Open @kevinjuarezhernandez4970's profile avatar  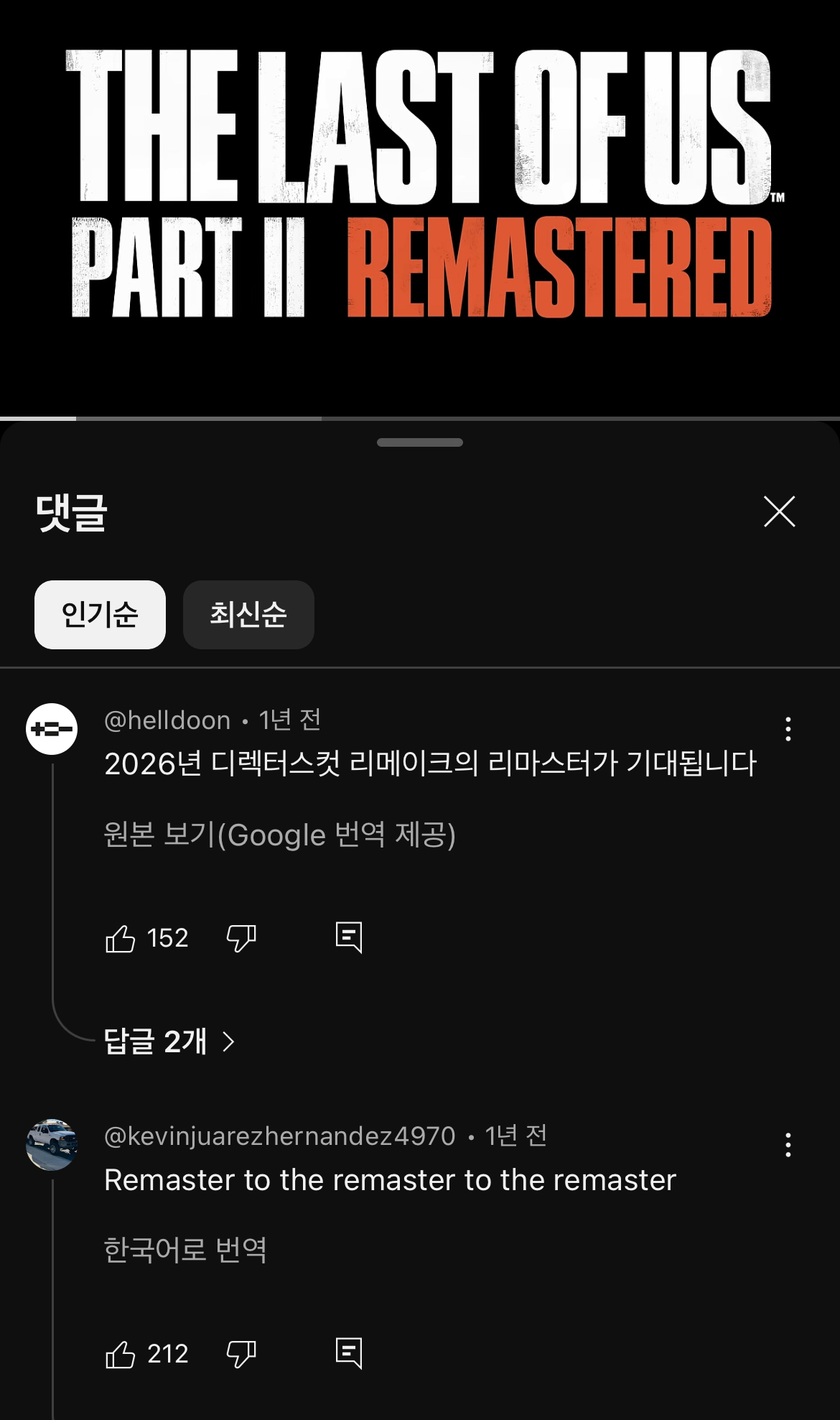(x=52, y=1145)
